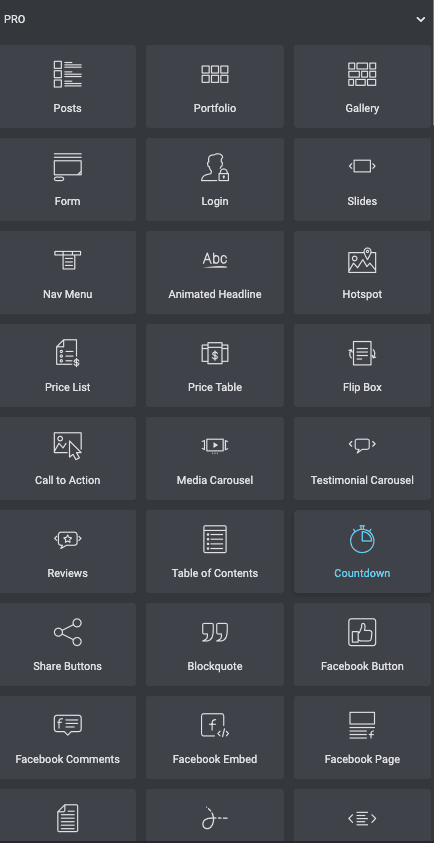
Task: Choose the Portfolio widget
Action: [x=215, y=87]
